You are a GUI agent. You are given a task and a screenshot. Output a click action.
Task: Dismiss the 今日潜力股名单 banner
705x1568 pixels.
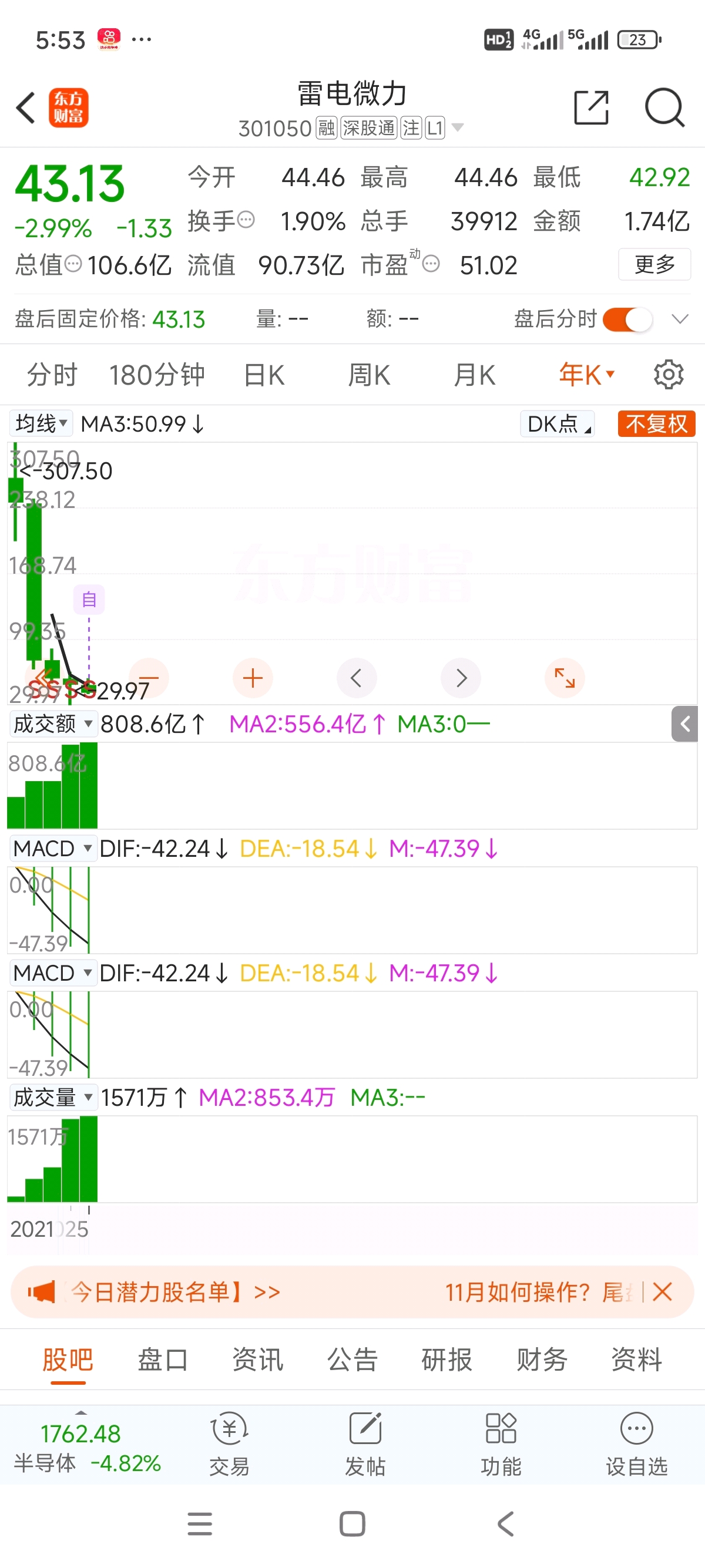(662, 1291)
